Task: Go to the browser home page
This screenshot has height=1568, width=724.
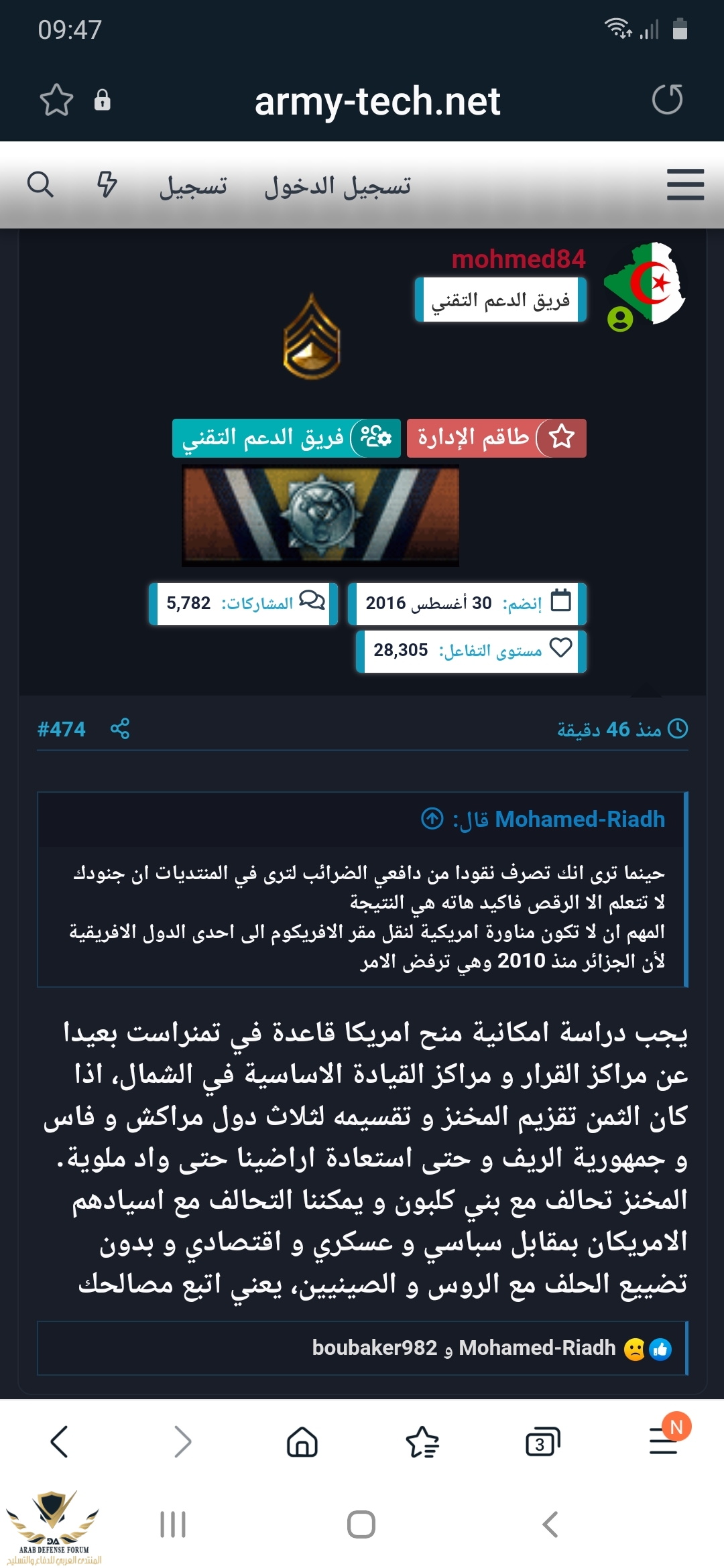Action: [302, 1441]
